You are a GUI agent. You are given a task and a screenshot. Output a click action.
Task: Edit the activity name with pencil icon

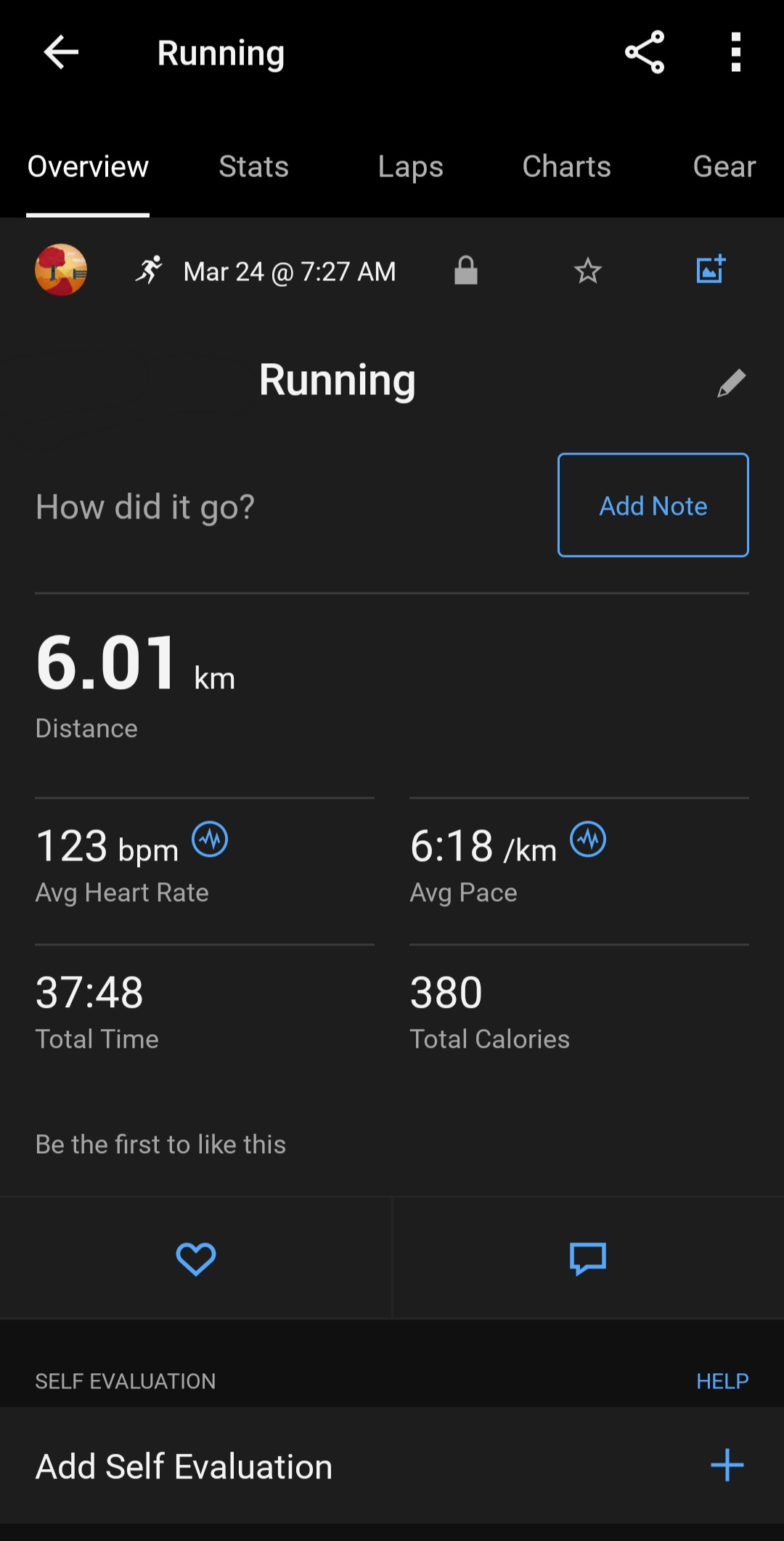tap(731, 383)
